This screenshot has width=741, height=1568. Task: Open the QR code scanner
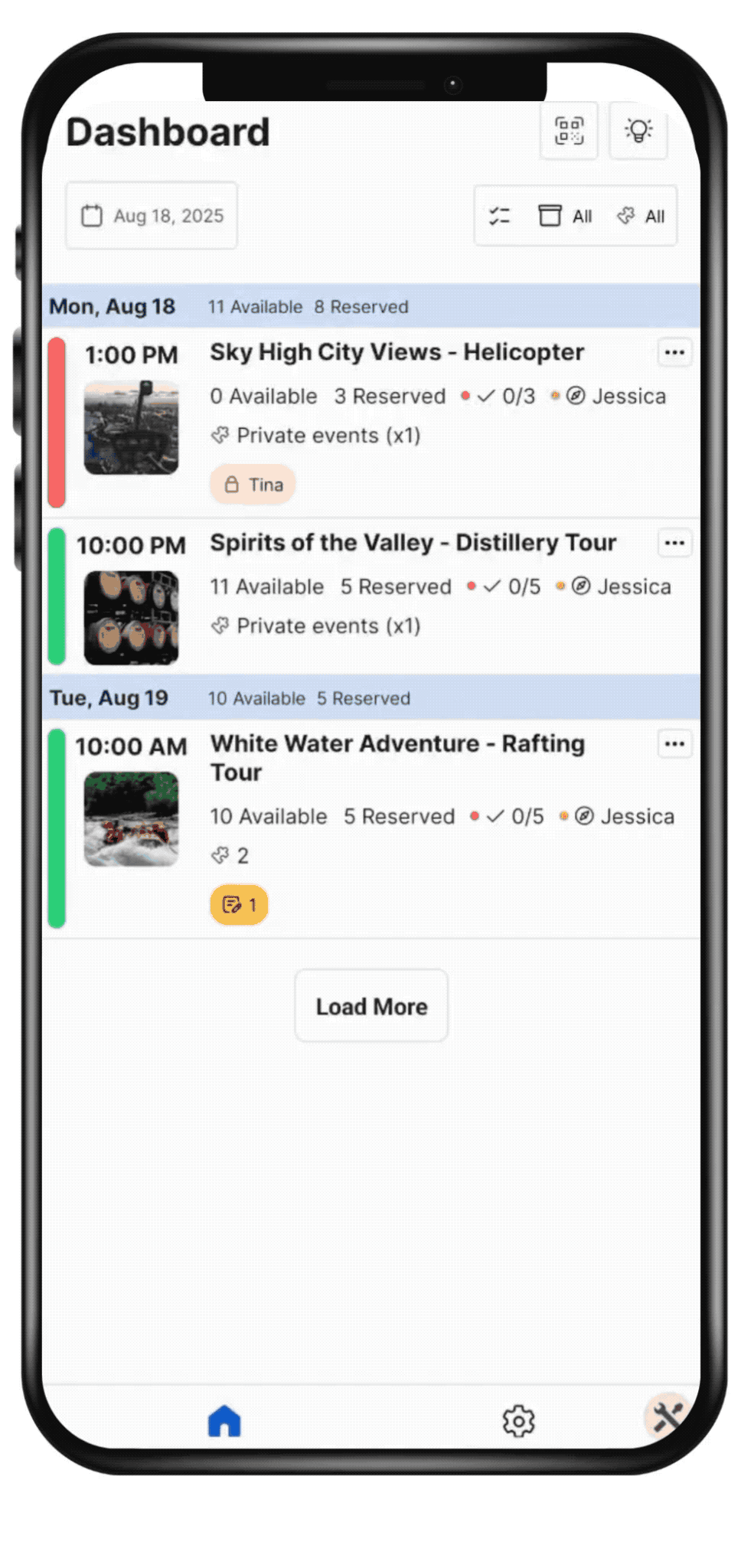[x=568, y=131]
